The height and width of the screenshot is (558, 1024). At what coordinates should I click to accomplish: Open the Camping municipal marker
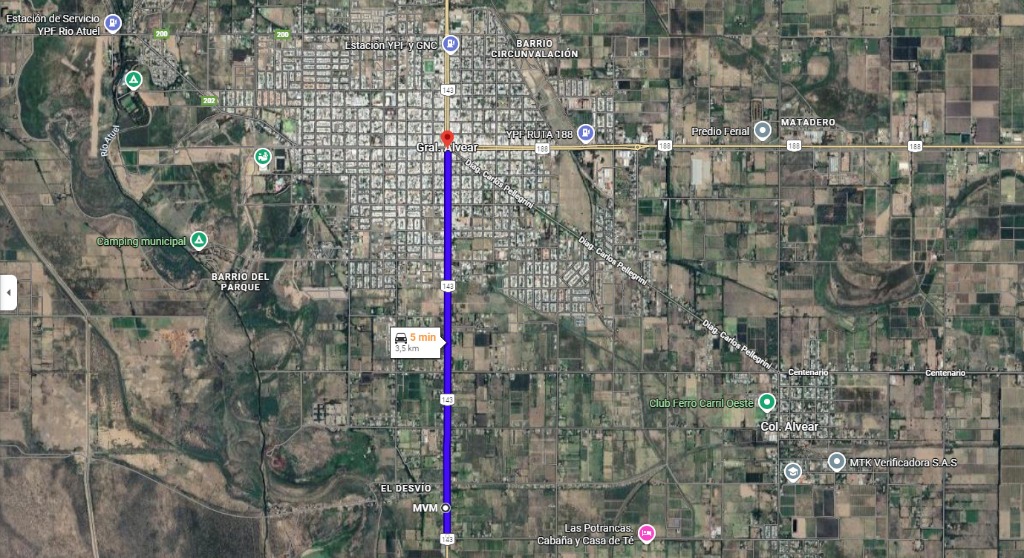pos(199,240)
